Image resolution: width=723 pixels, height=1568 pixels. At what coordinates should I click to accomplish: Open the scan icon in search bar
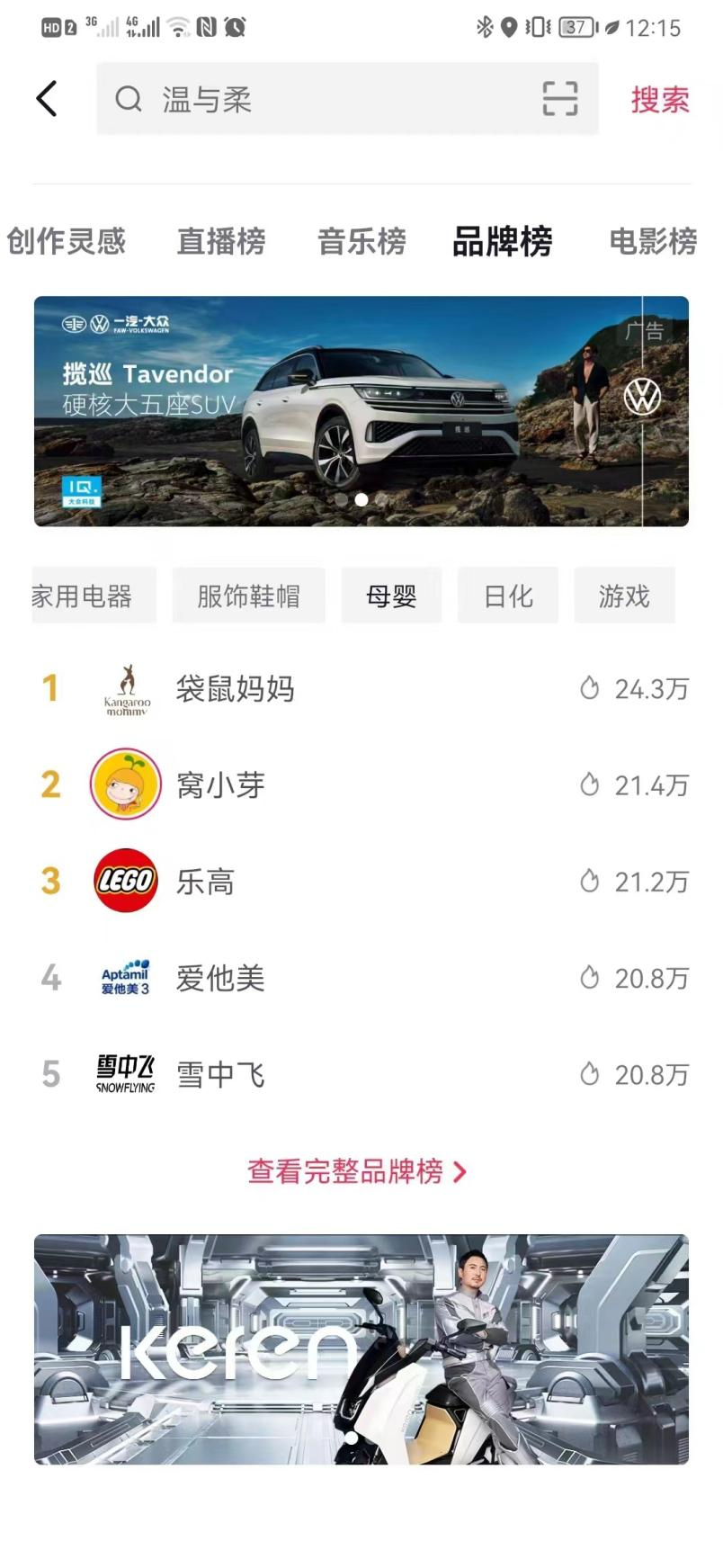point(559,99)
